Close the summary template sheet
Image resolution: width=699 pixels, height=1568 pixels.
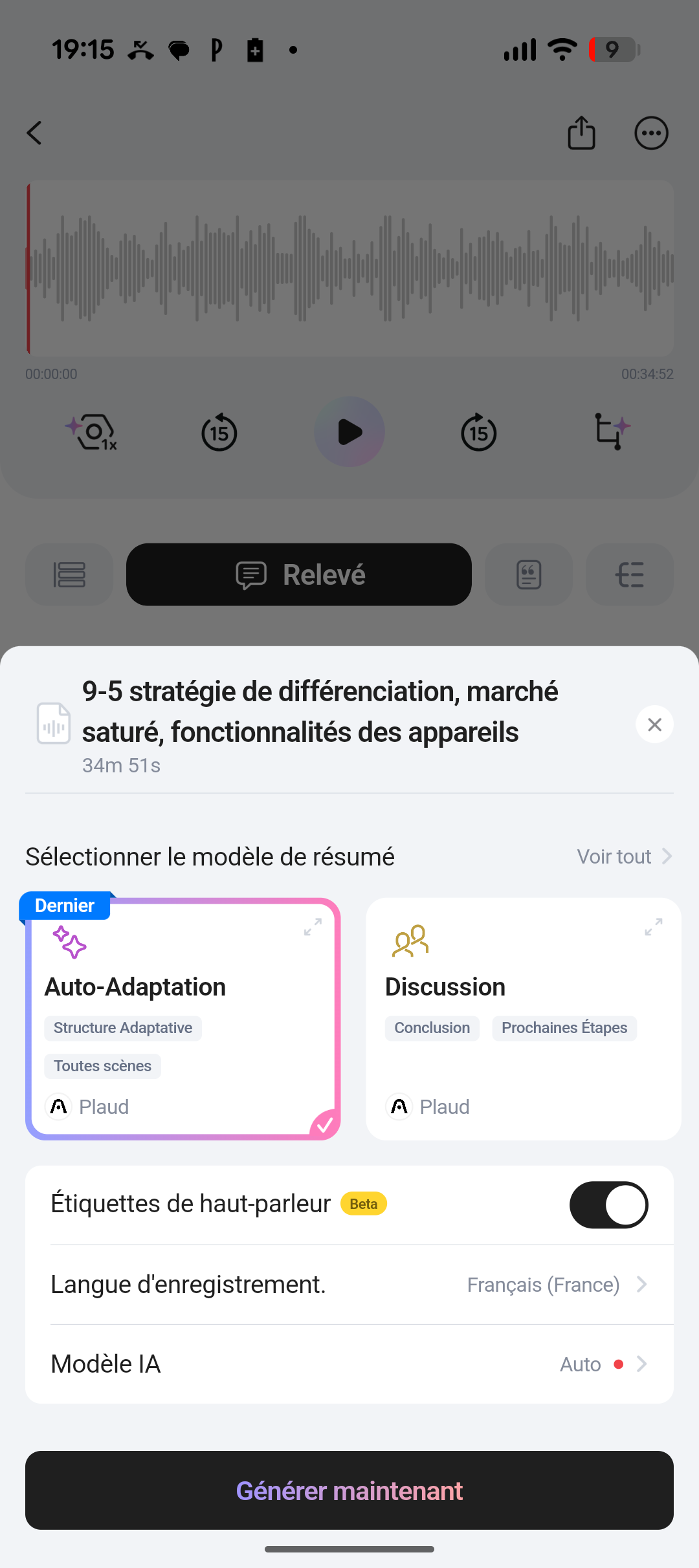(x=654, y=724)
